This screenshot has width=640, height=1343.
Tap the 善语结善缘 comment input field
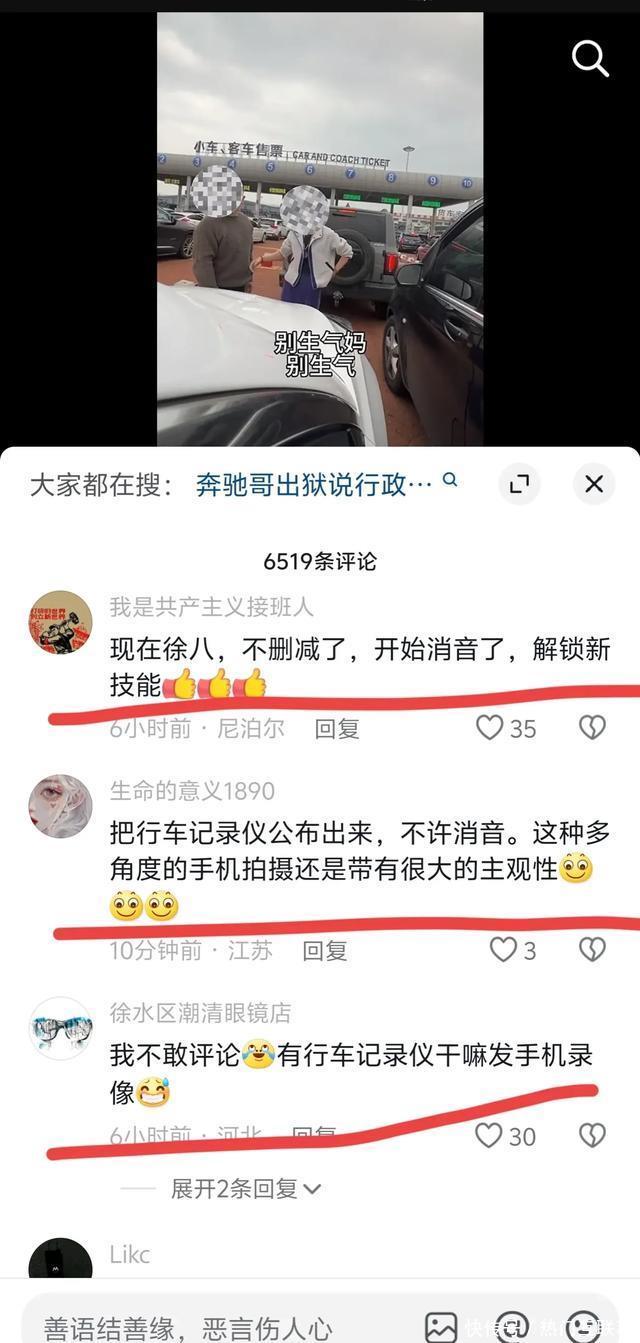coord(200,1326)
